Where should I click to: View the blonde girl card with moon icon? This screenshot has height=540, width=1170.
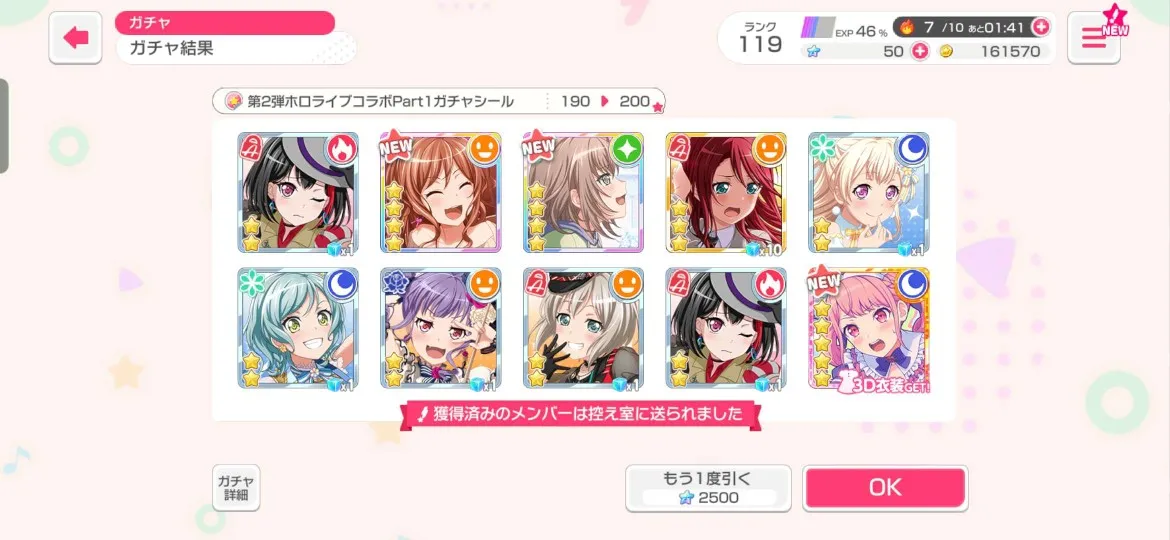(x=868, y=192)
